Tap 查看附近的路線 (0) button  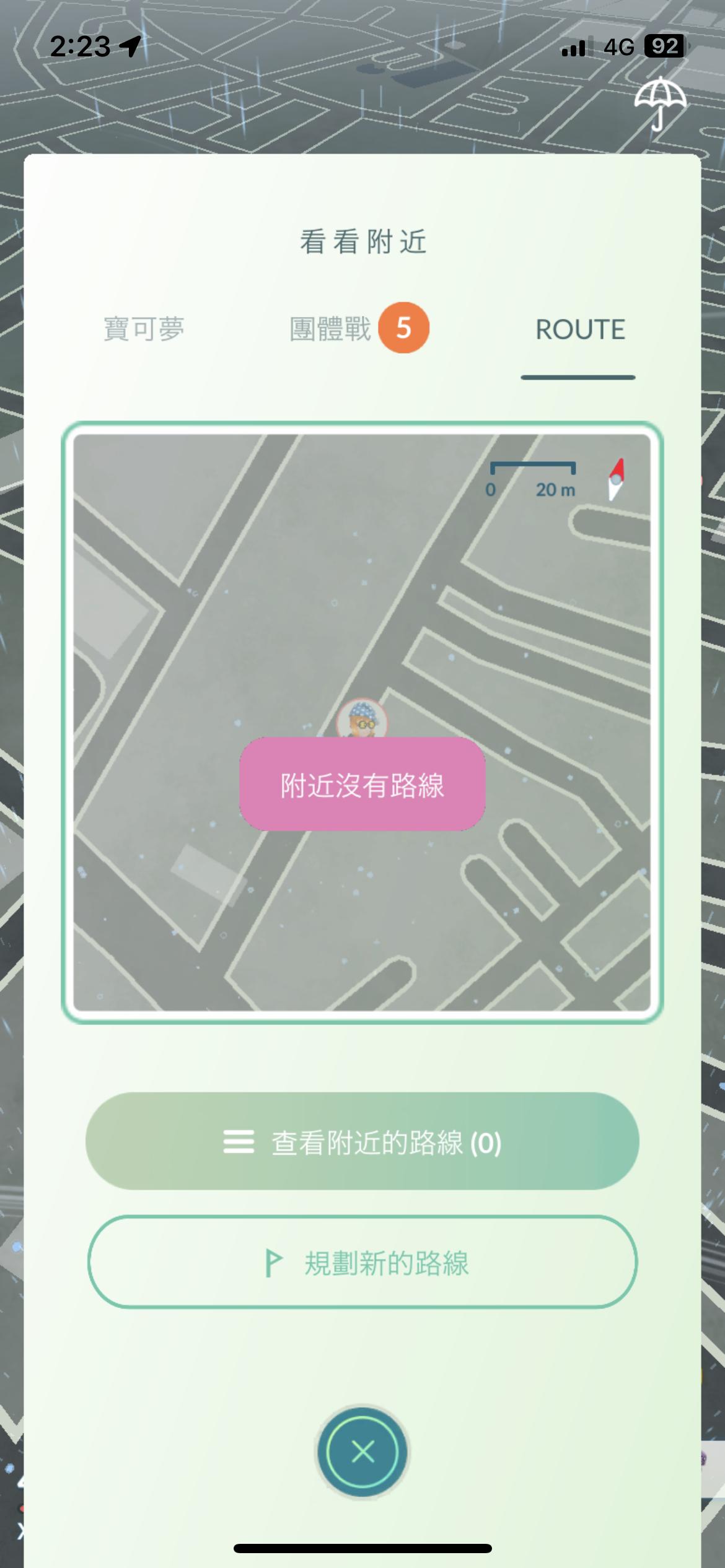(x=362, y=1141)
